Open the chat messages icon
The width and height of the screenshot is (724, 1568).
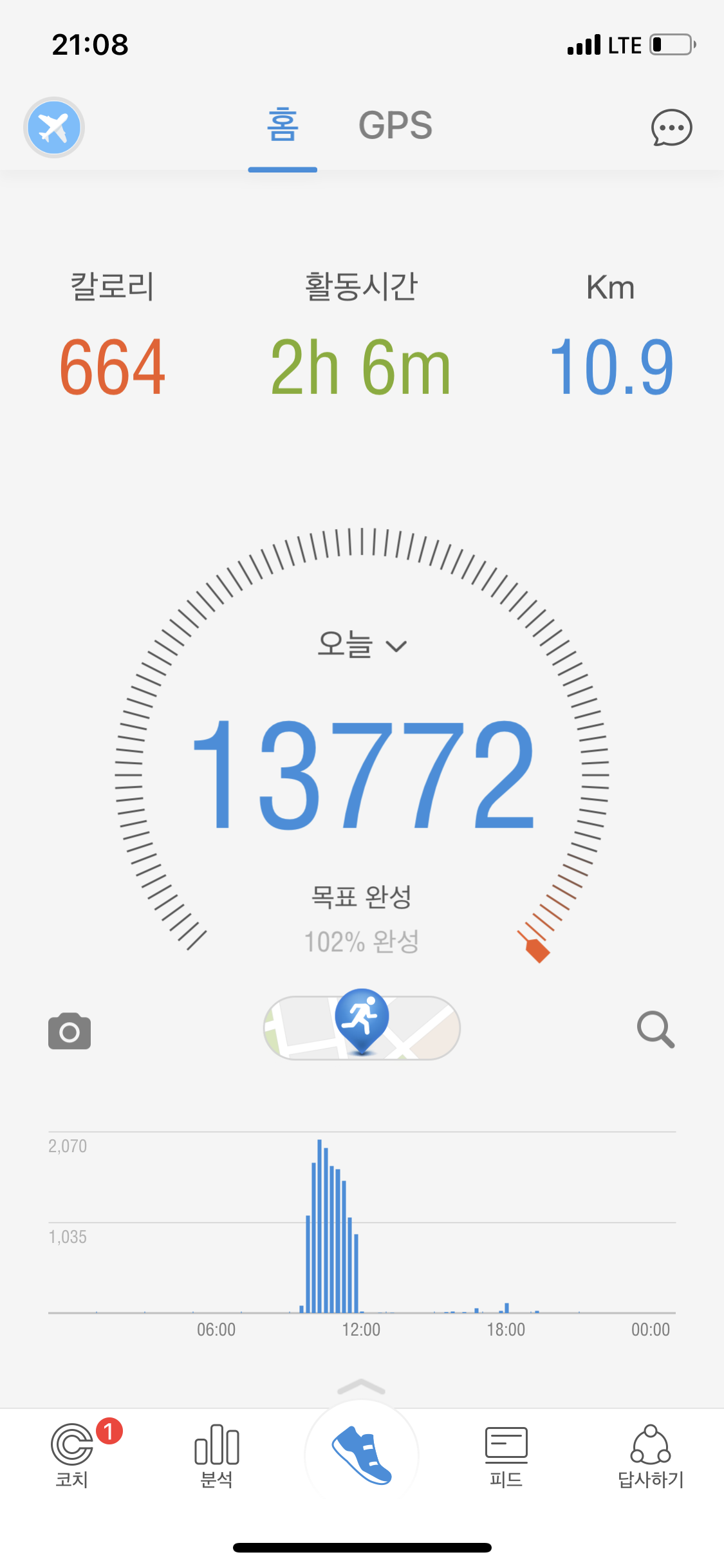pos(671,127)
